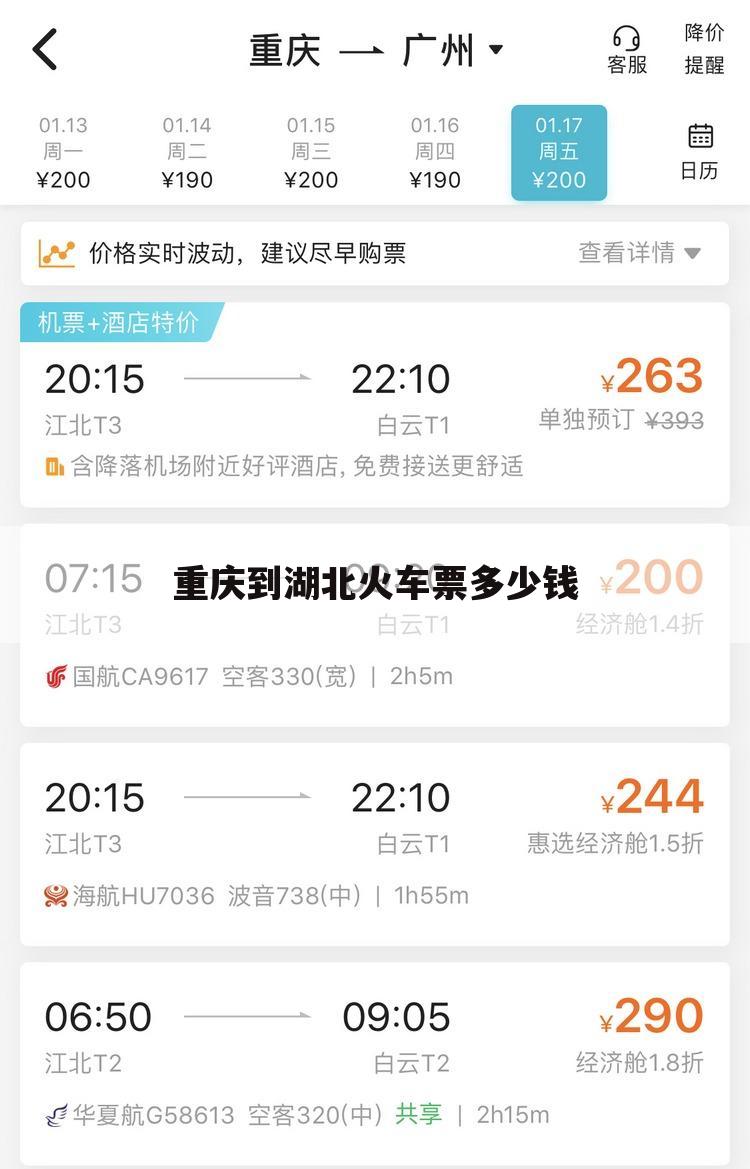This screenshot has height=1169, width=750.
Task: Select the 01.16 周四 ¥190 date tab
Action: (435, 152)
